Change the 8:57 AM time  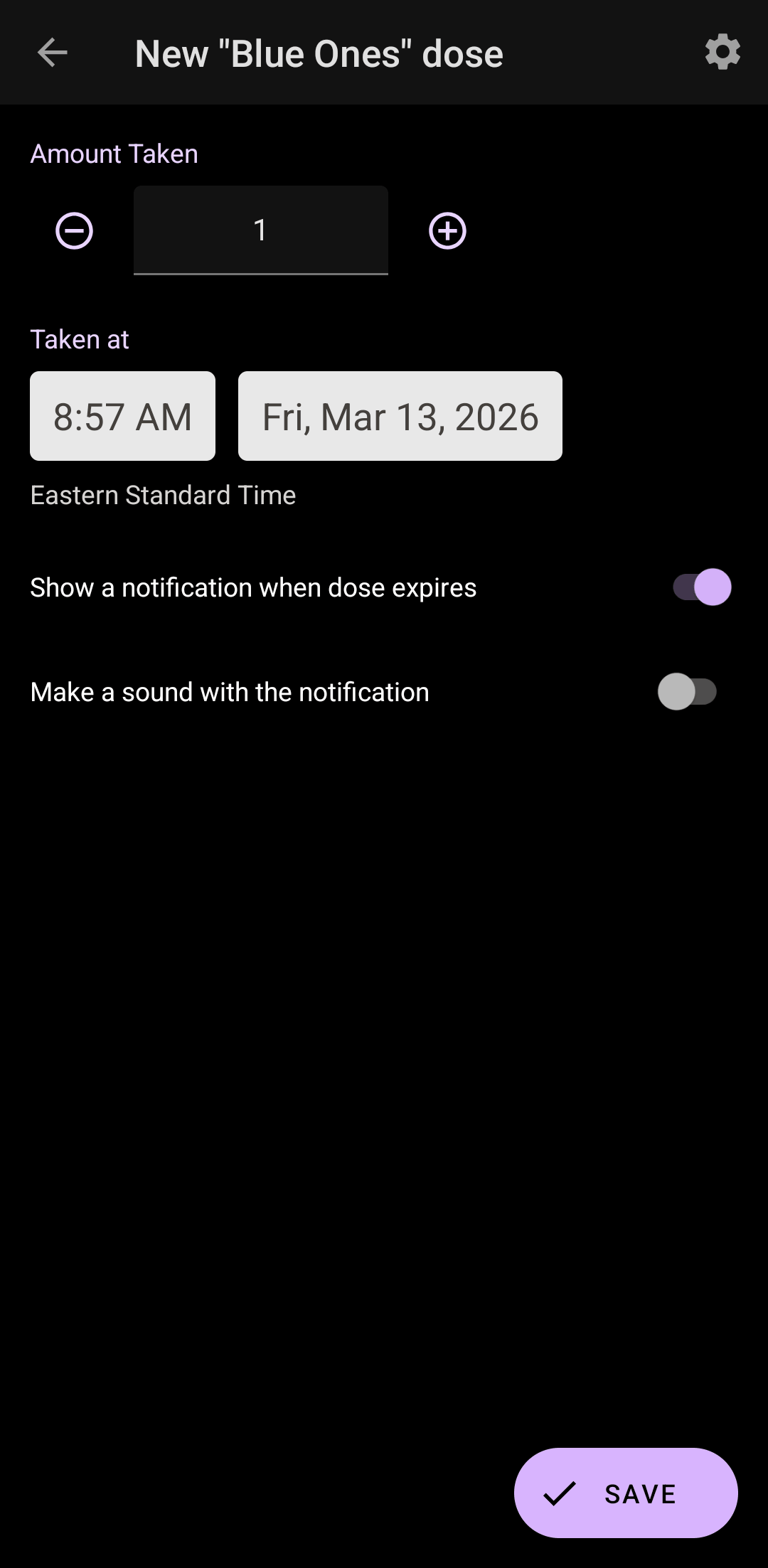122,416
